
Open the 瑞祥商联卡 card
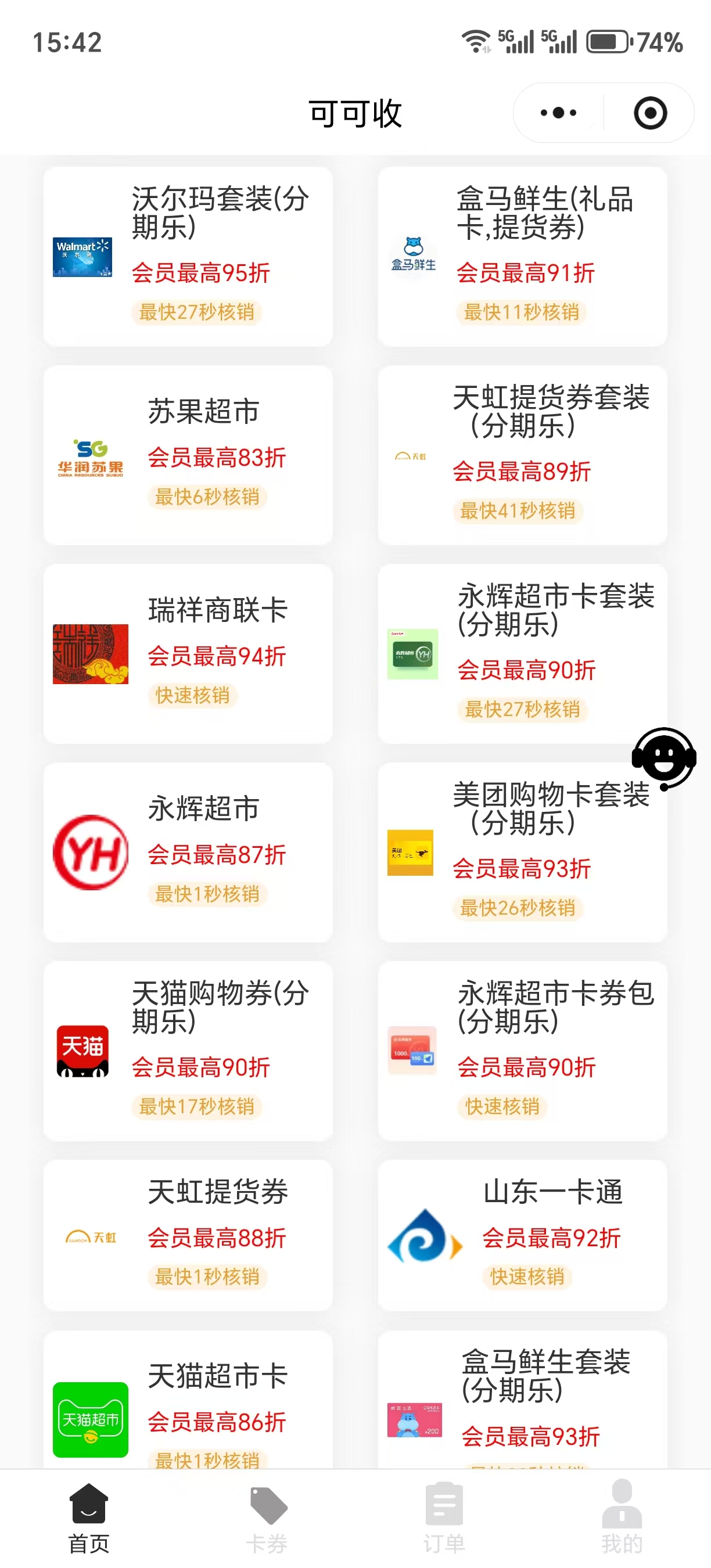[188, 654]
